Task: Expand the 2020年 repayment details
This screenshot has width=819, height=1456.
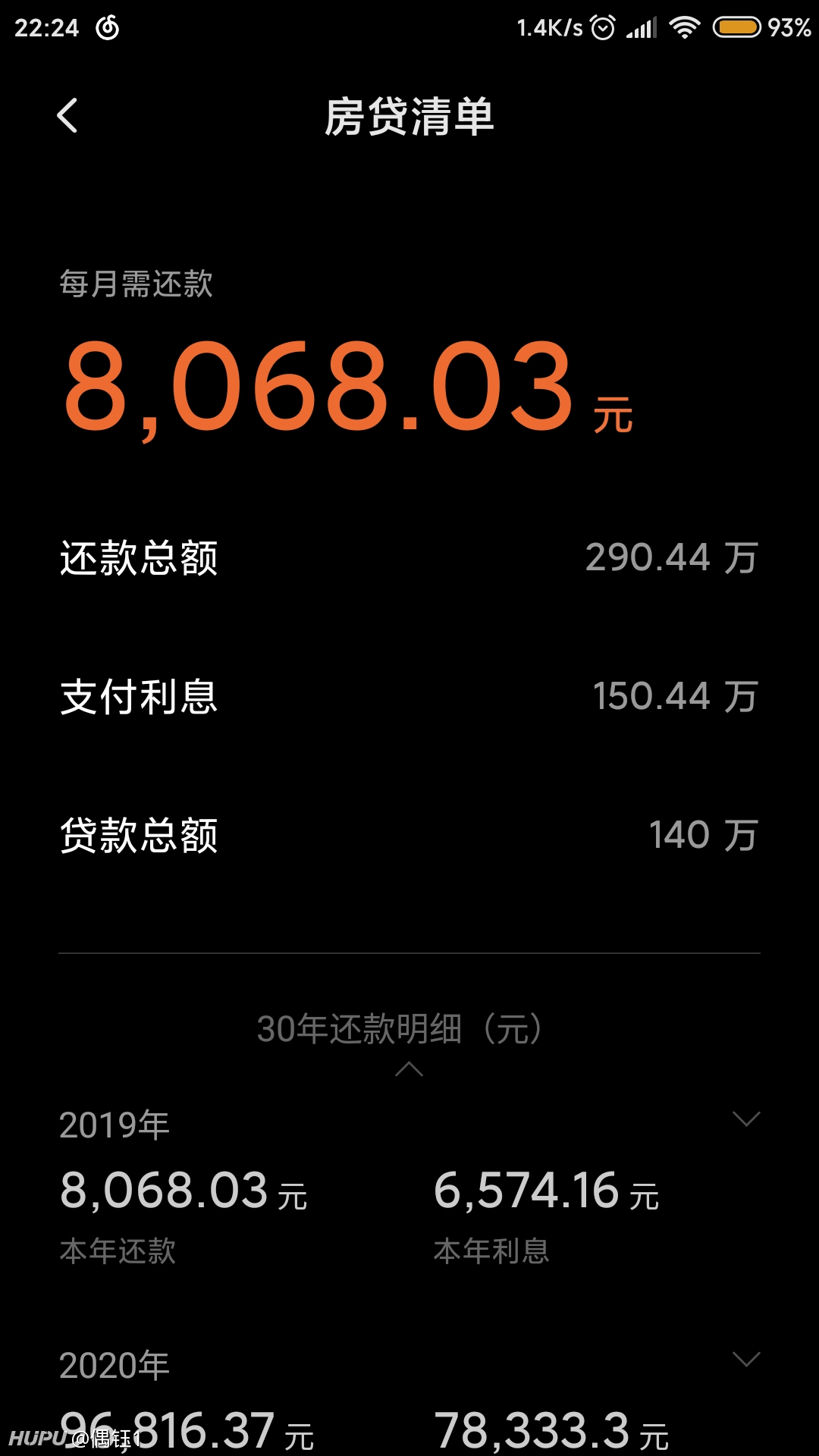Action: tap(746, 1360)
